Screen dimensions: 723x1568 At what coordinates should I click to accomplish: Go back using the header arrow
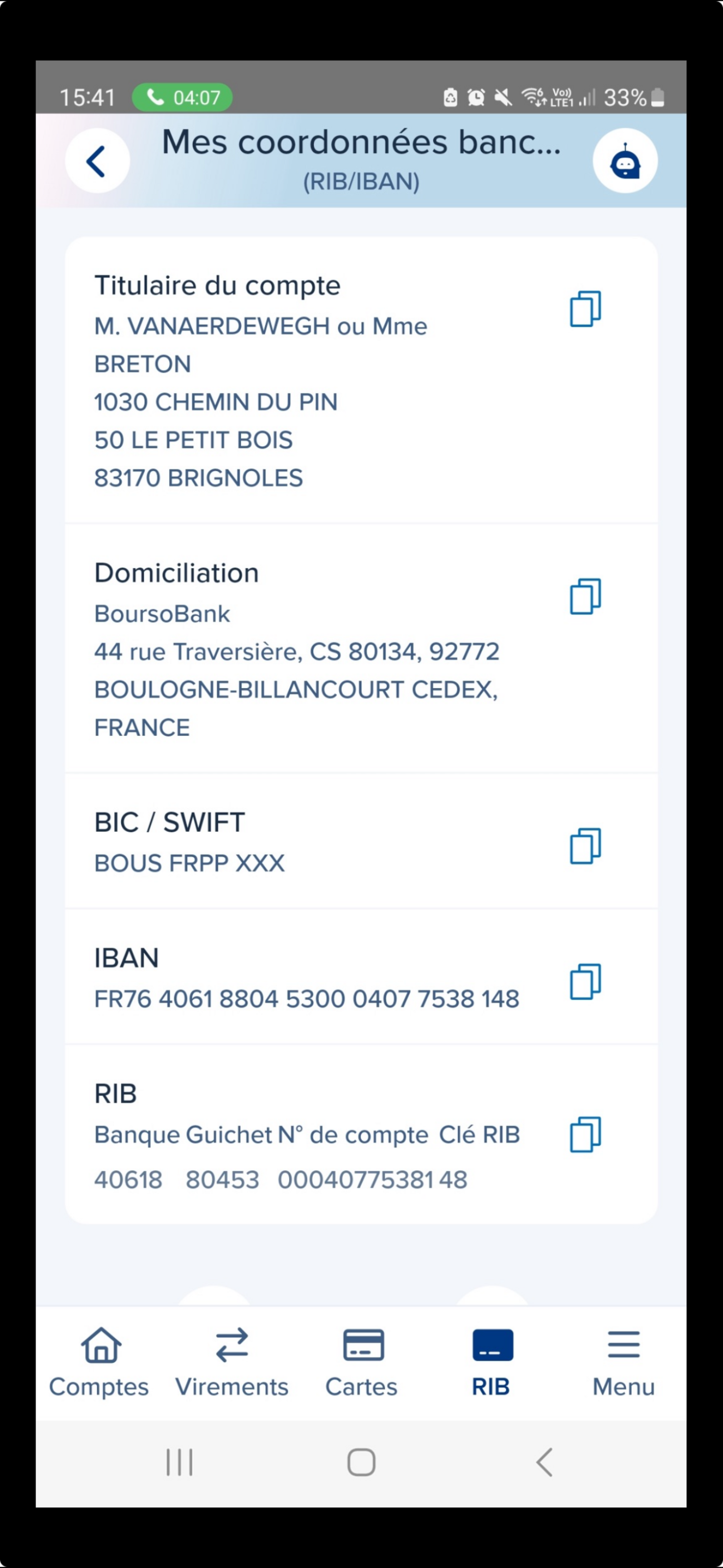(97, 161)
